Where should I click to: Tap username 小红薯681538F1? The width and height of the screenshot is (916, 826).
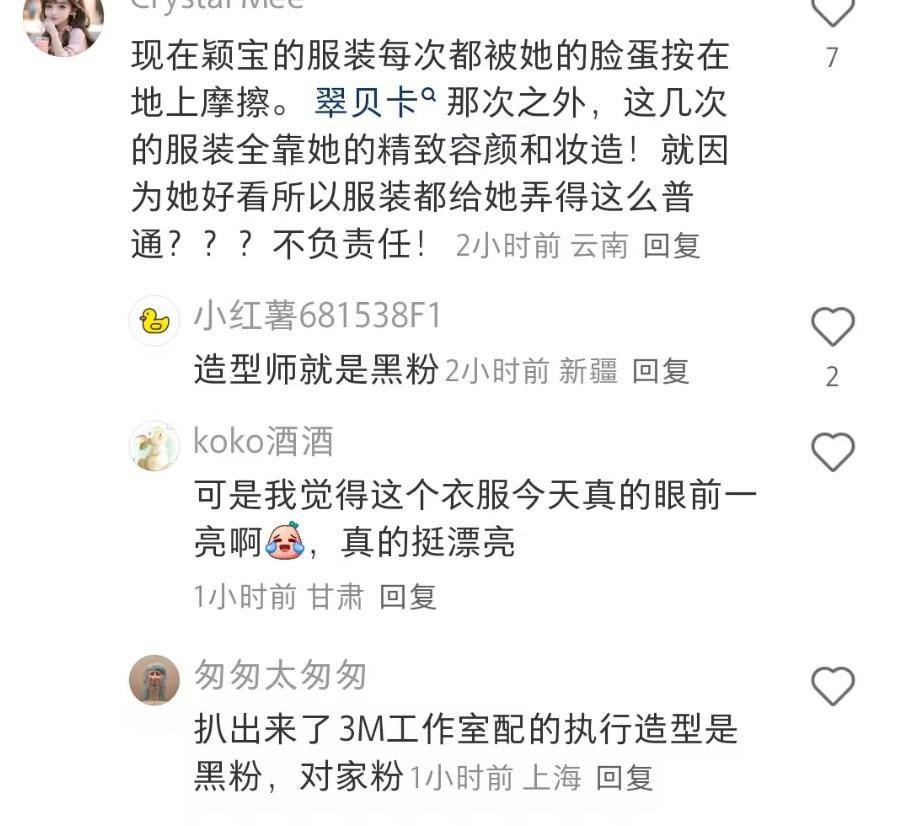[317, 316]
